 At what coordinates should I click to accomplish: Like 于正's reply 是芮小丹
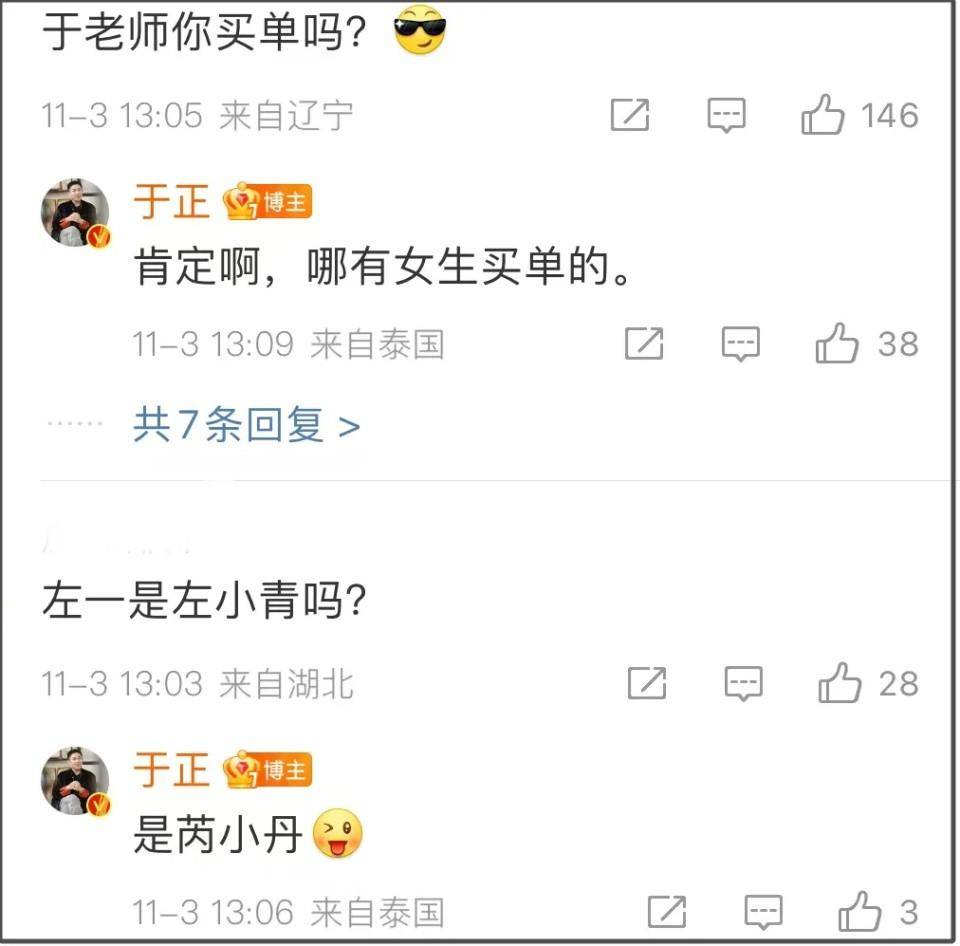859,912
